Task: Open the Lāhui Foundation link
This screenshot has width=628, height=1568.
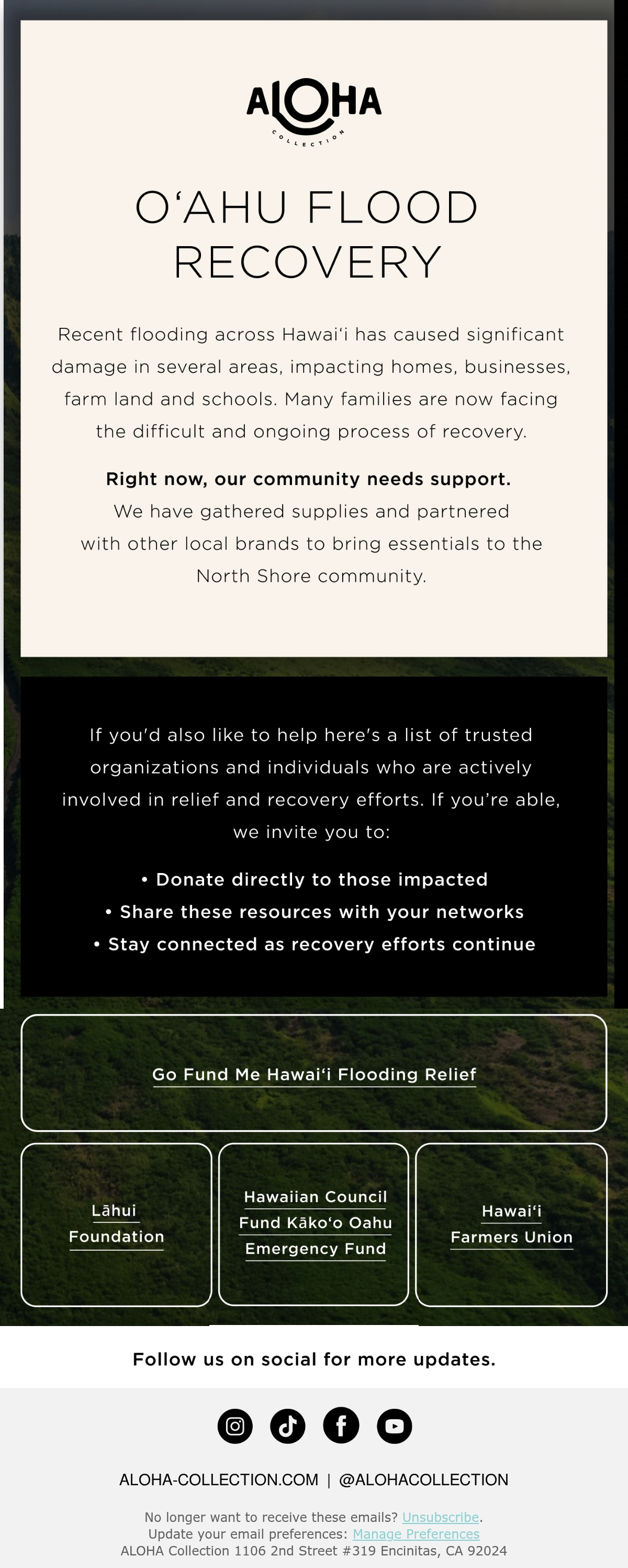Action: 116,1223
